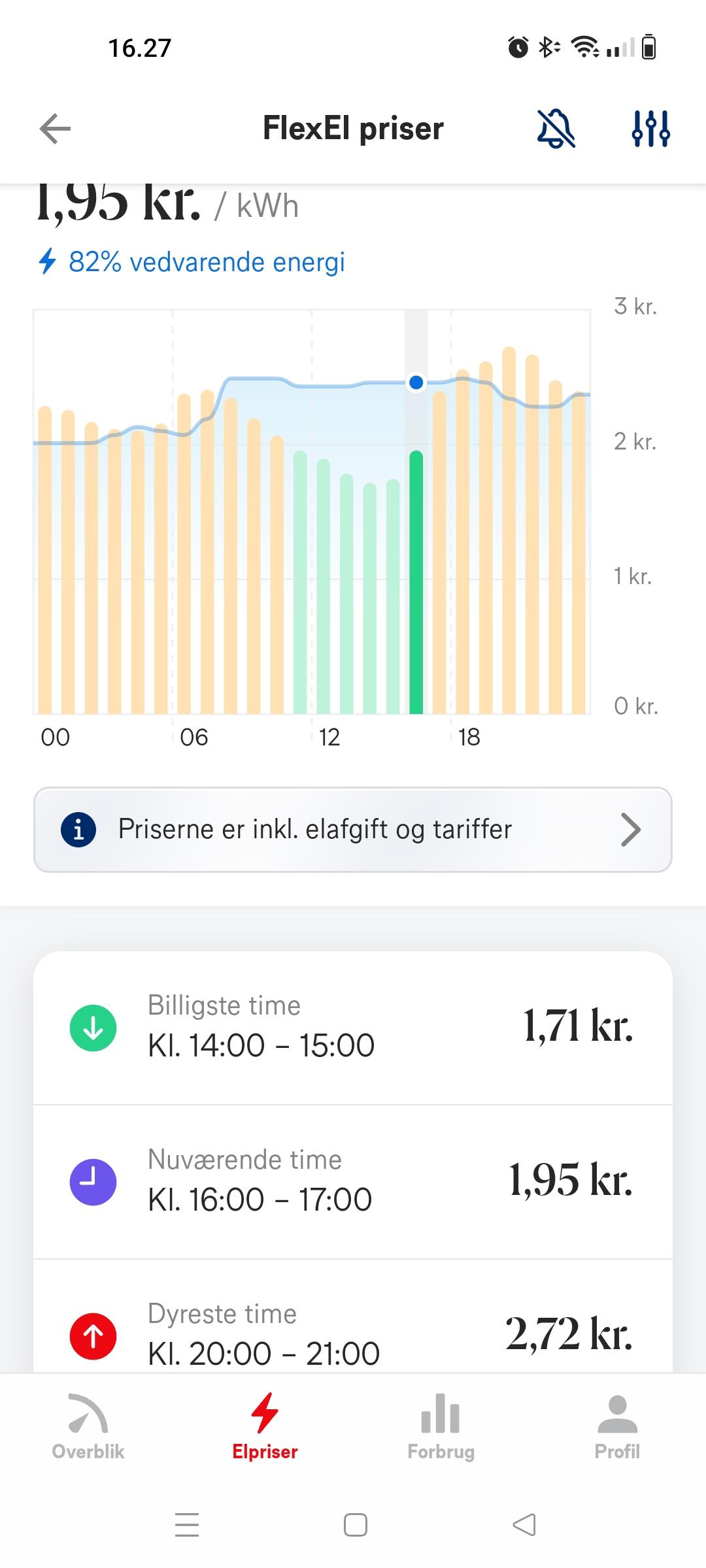Viewport: 706px width, 1568px height.
Task: Open the elafgift og tariffer info banner
Action: click(353, 829)
